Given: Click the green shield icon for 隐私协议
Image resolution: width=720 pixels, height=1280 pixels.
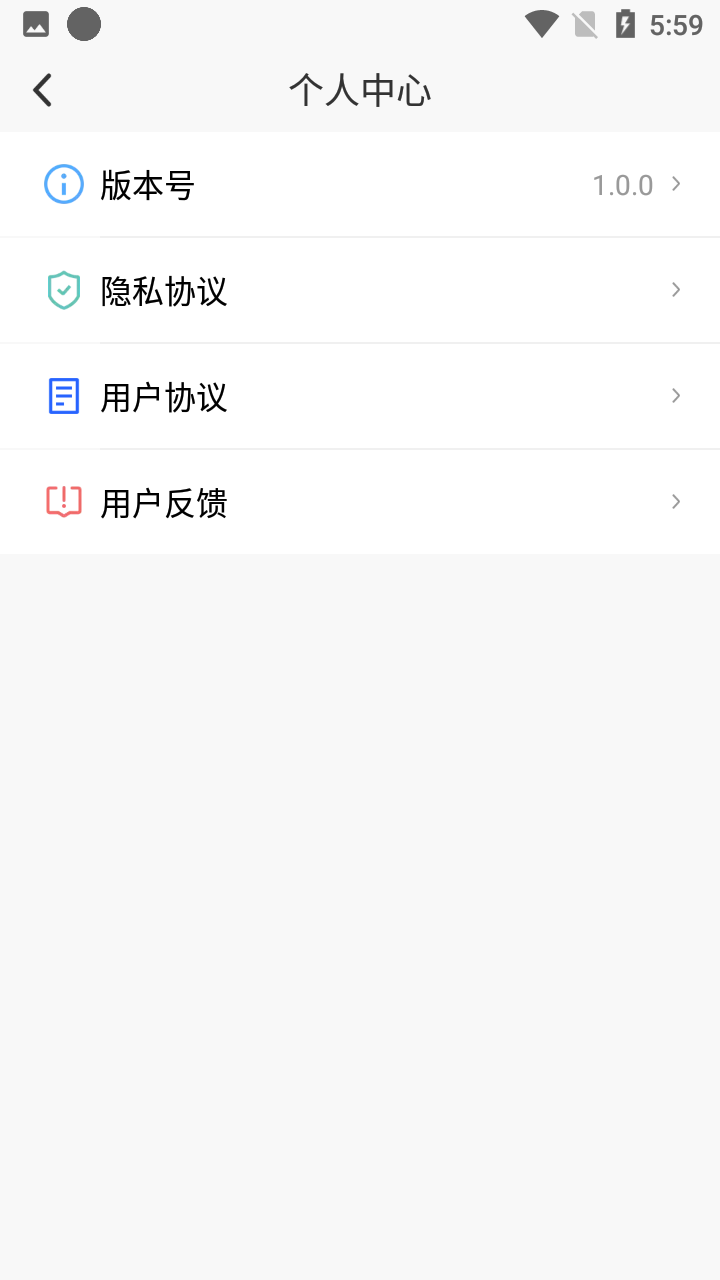Looking at the screenshot, I should [x=63, y=290].
